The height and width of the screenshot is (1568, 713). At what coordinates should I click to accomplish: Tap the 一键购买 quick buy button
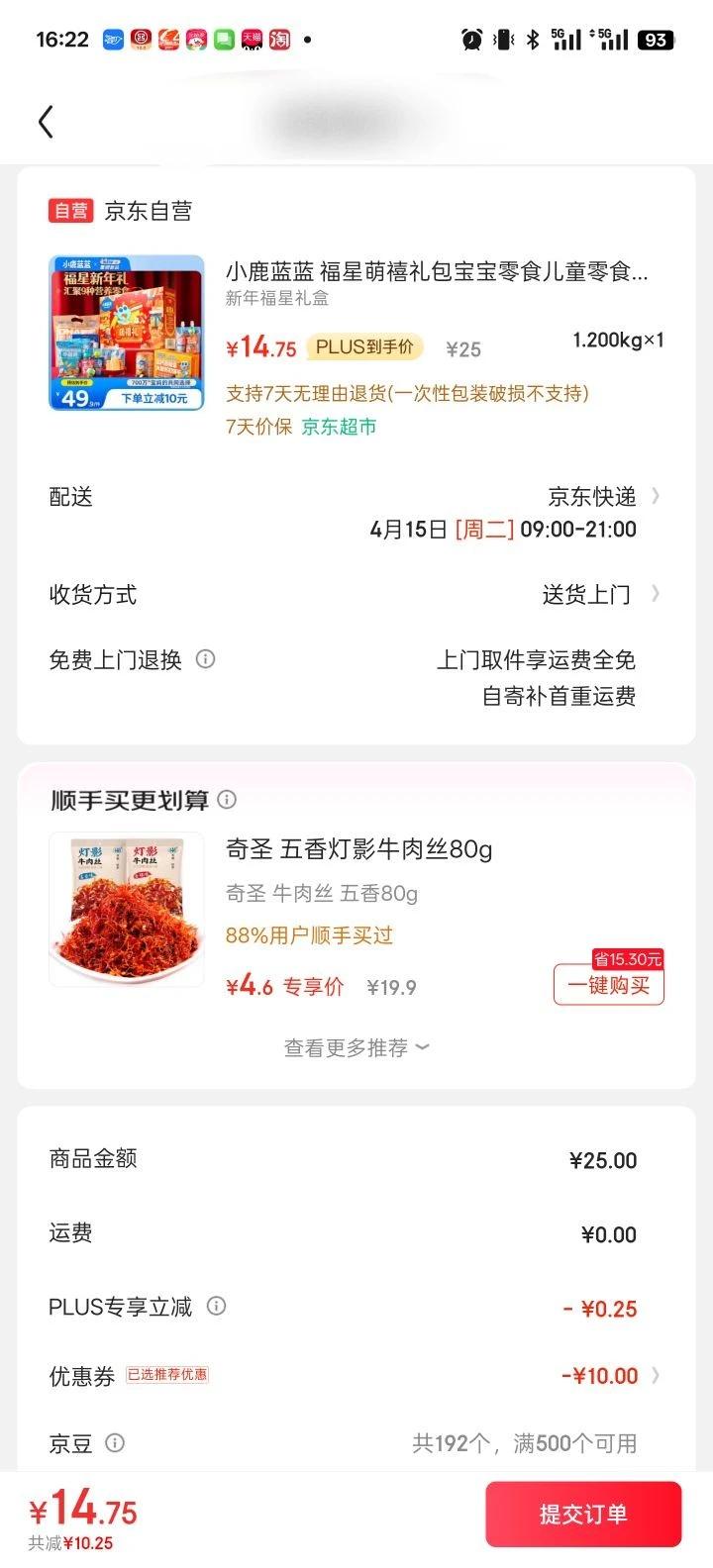[607, 983]
